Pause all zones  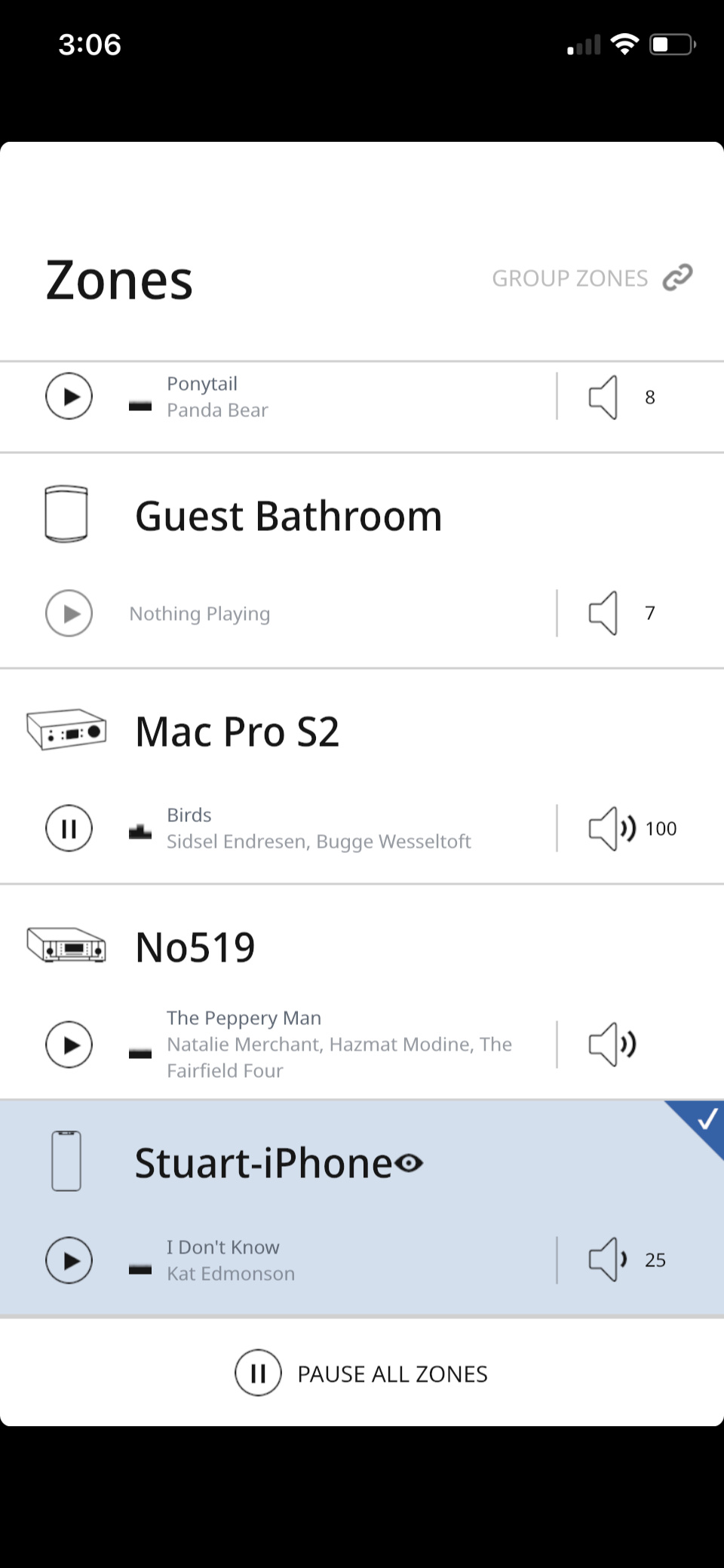tap(361, 1373)
